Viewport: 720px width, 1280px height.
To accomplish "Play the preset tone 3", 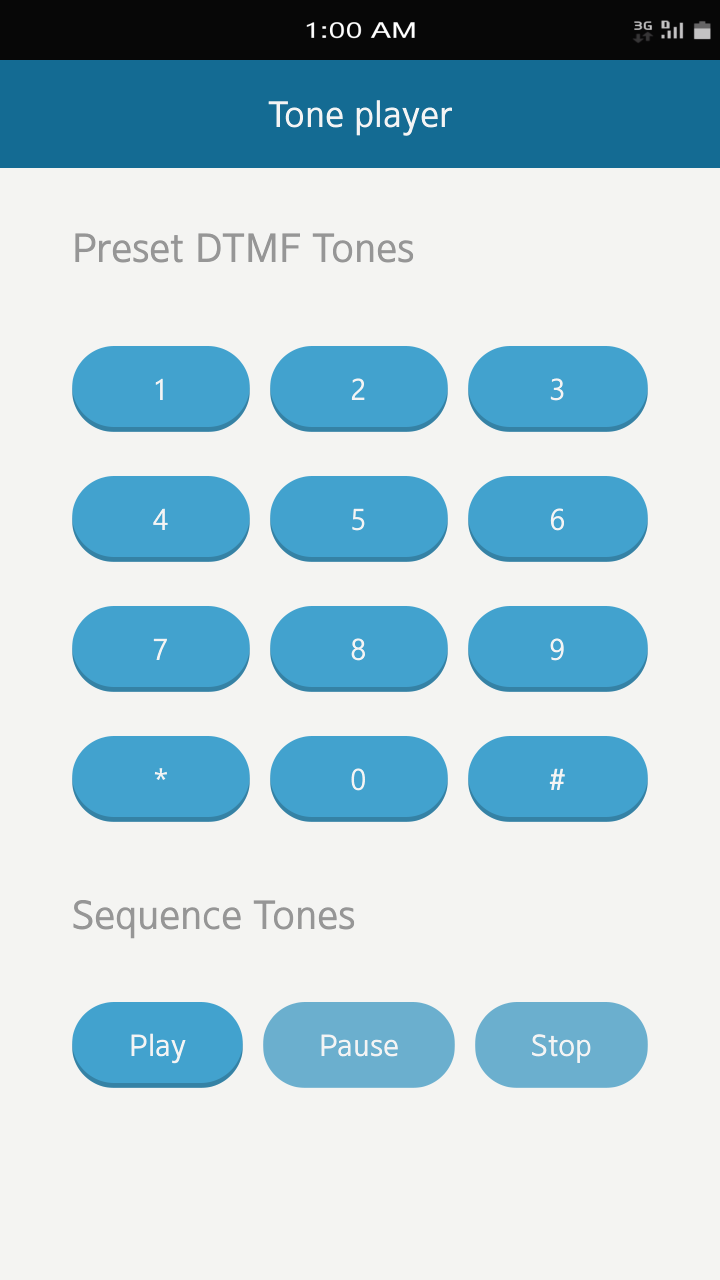I will coord(557,388).
